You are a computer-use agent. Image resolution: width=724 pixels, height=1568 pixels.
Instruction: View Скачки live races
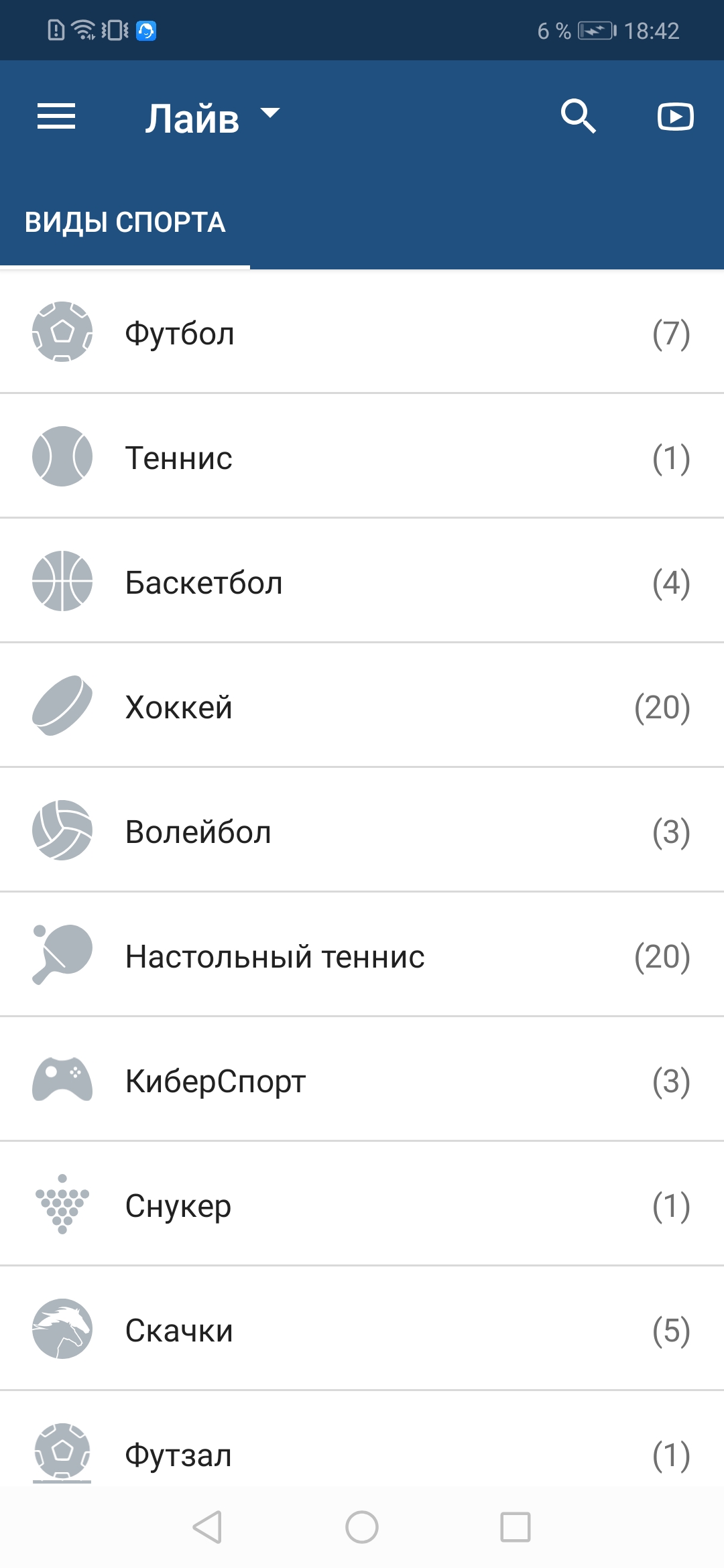(362, 1330)
